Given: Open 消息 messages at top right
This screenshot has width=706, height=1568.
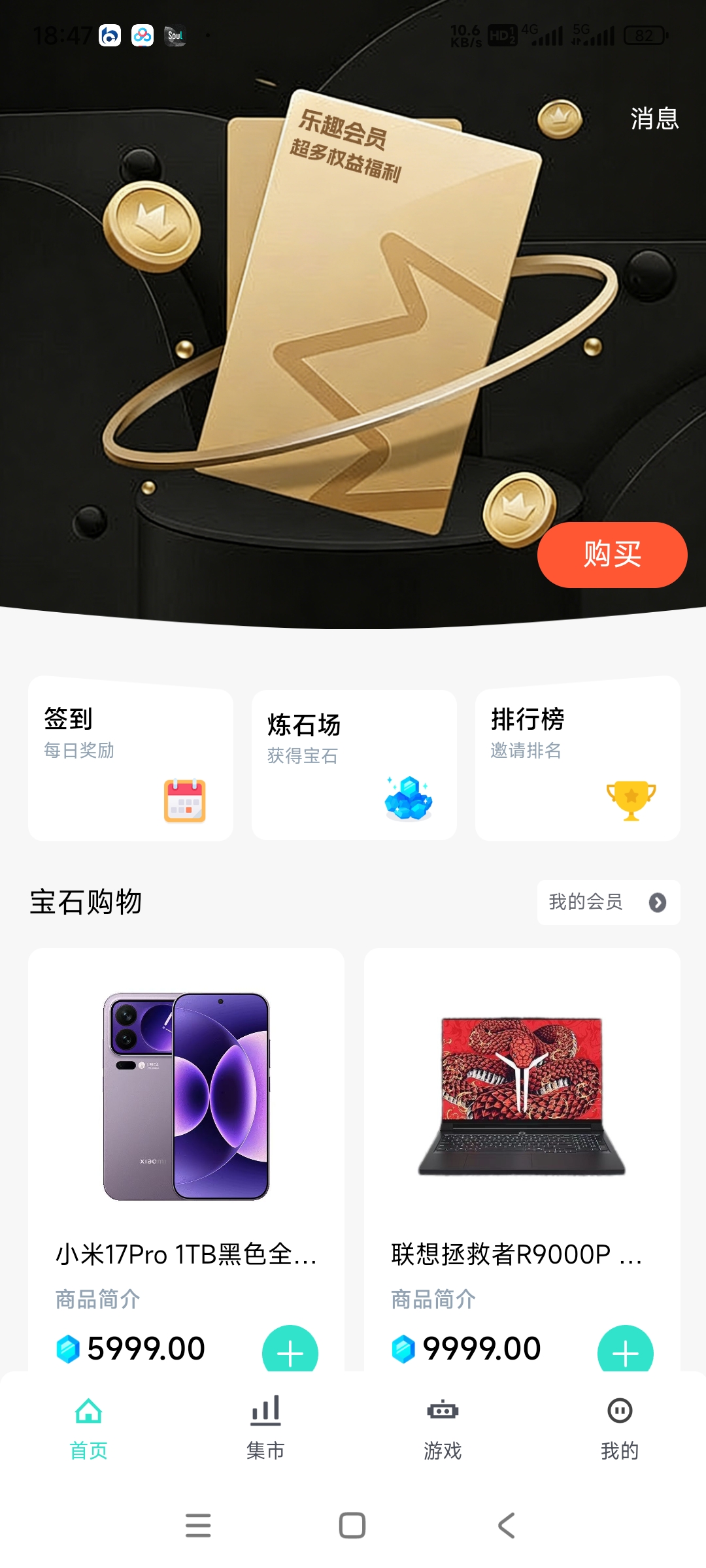Looking at the screenshot, I should point(653,120).
